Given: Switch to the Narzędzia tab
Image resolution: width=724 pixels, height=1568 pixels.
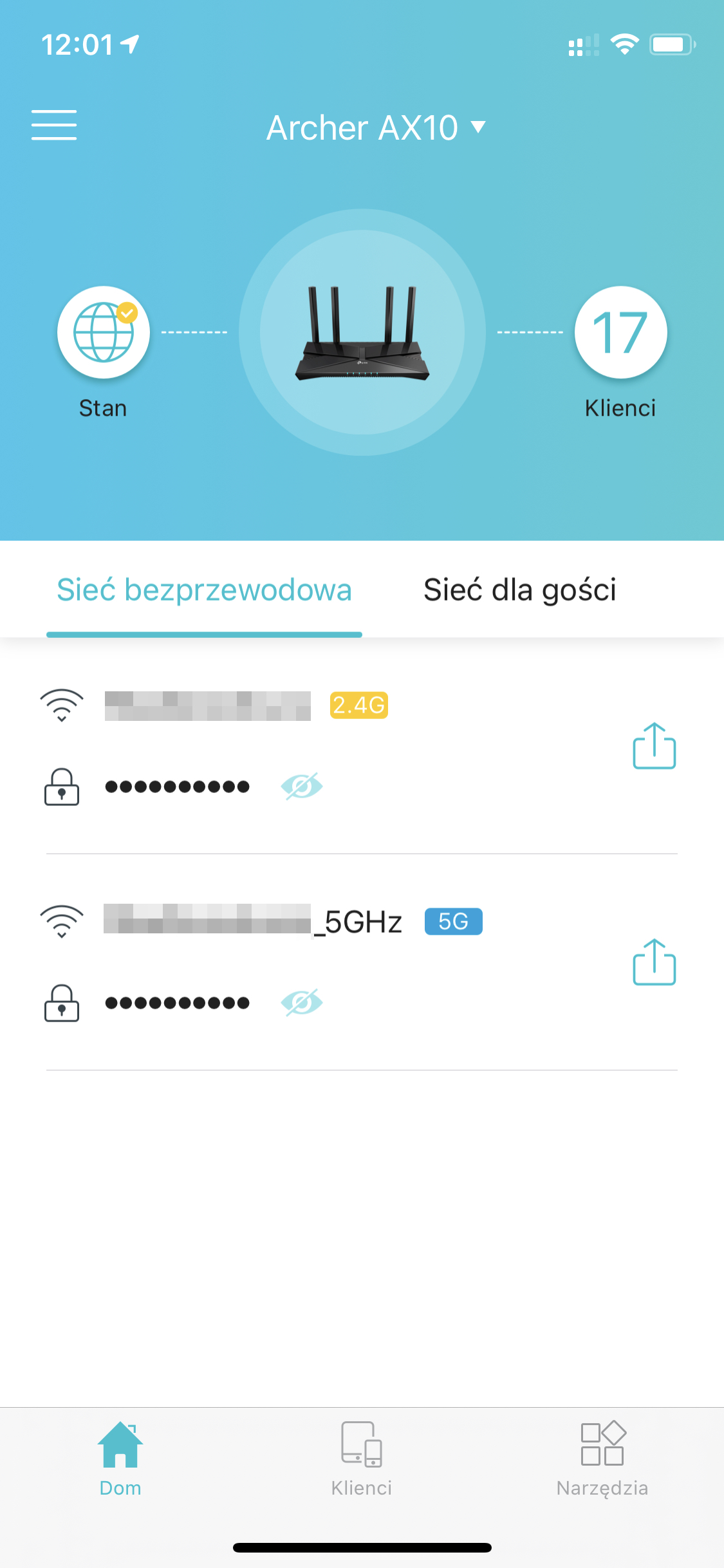Looking at the screenshot, I should 602,1459.
